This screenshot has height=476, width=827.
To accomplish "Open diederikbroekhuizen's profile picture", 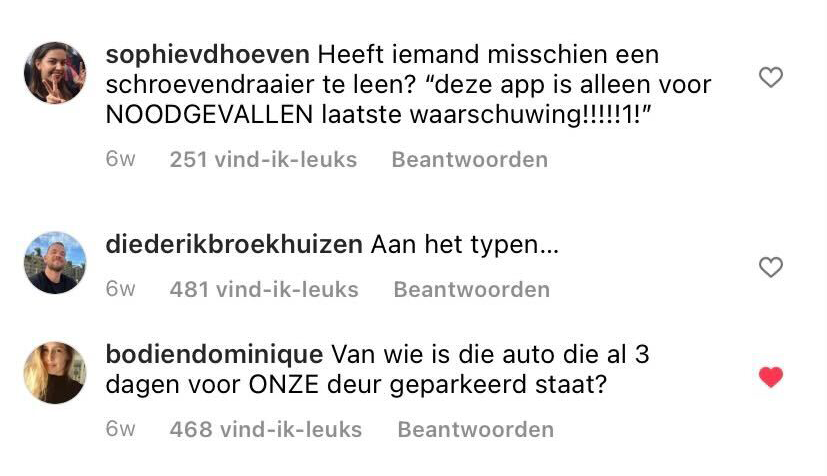I will (55, 263).
